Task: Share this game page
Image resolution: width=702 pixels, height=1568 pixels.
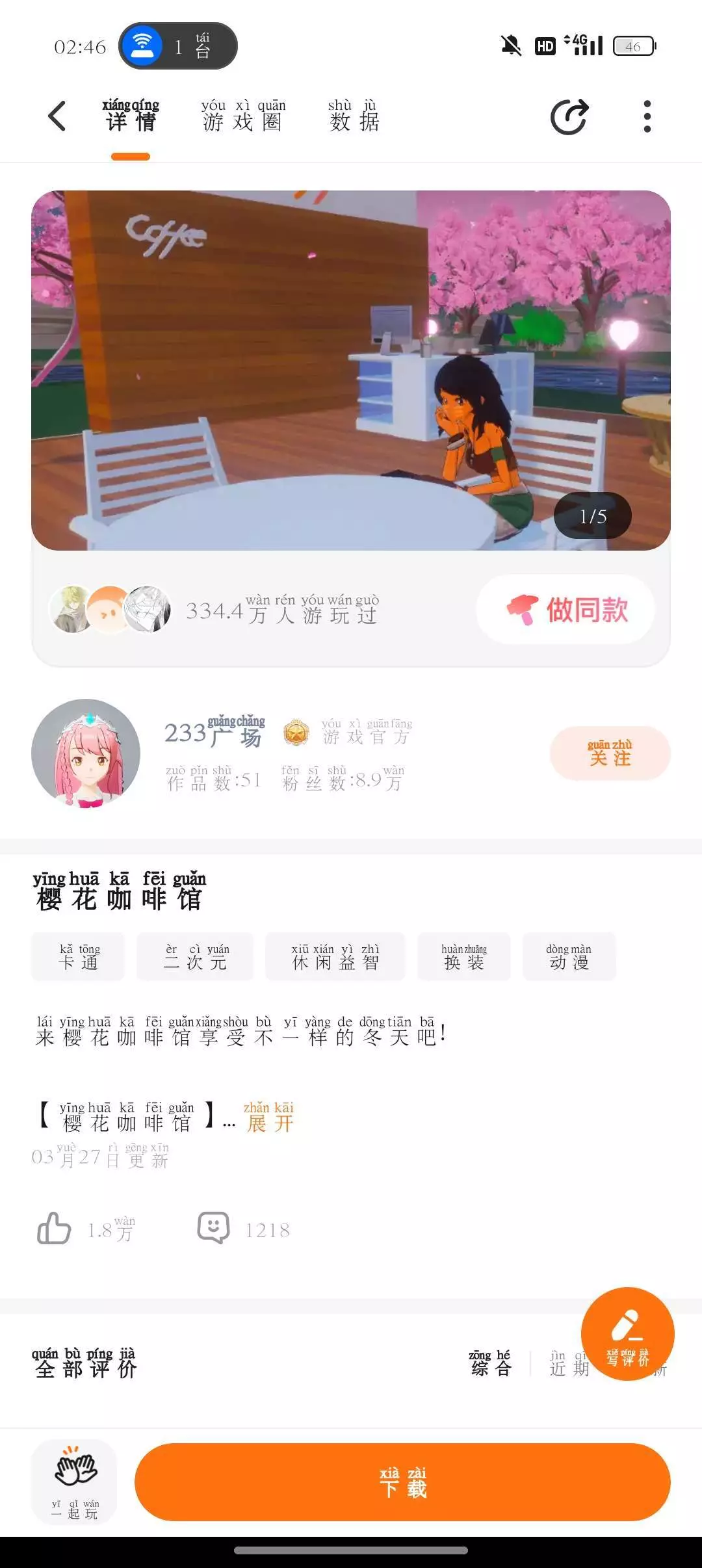Action: (x=569, y=117)
